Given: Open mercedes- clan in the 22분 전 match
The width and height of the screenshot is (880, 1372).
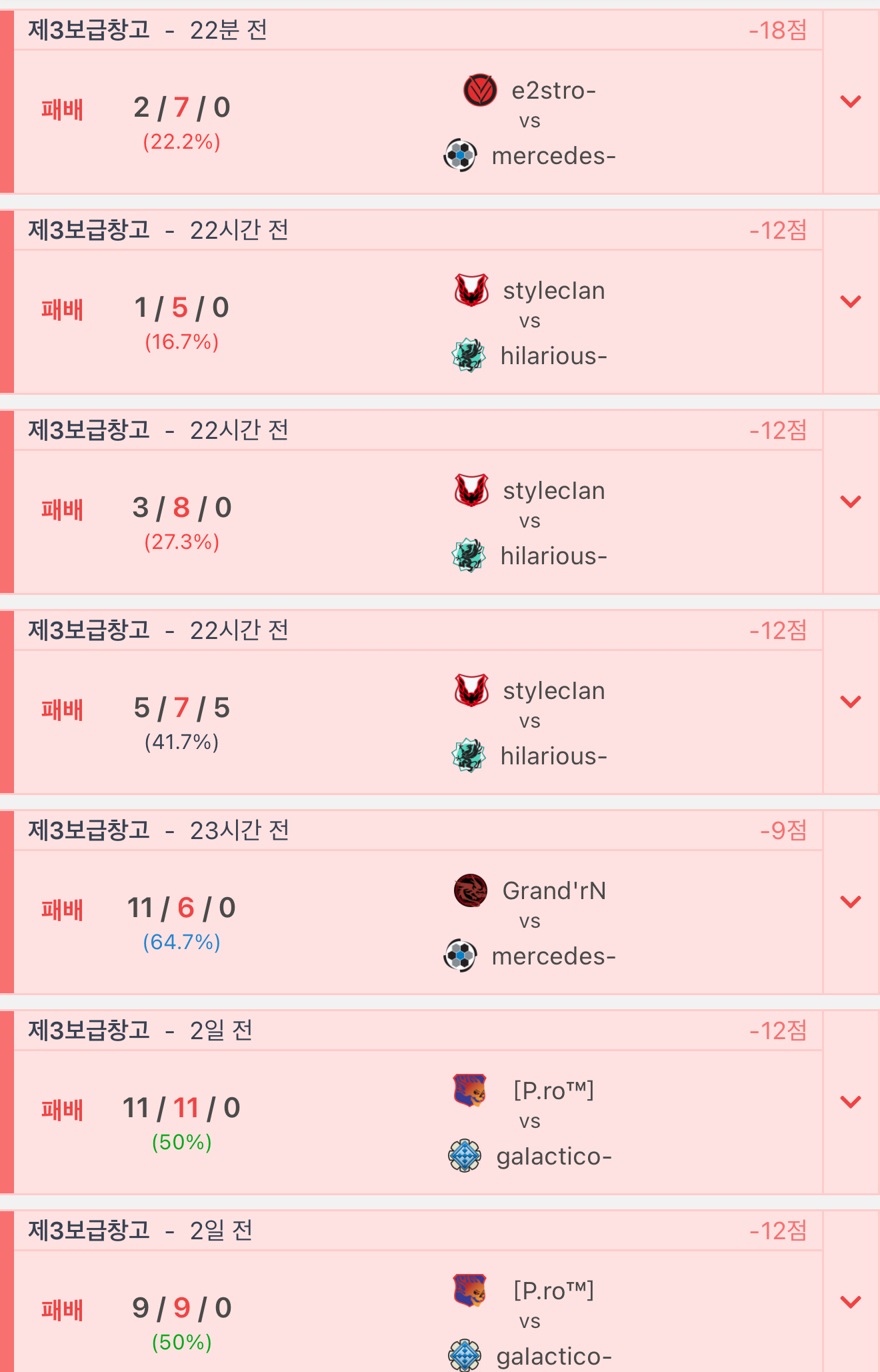Looking at the screenshot, I should click(x=553, y=156).
